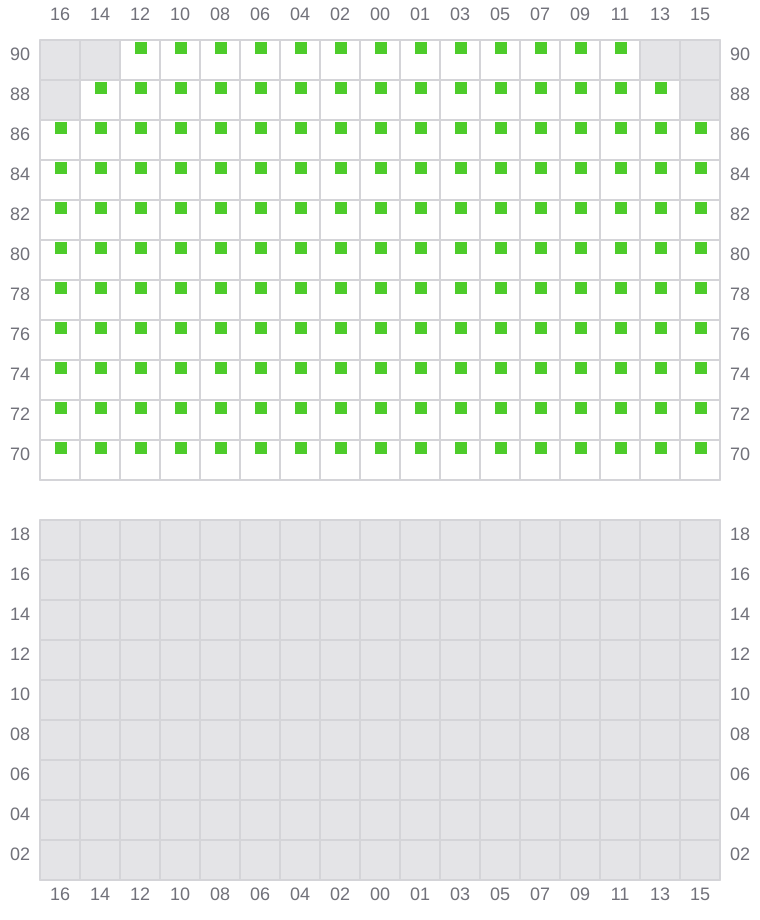Select seat row 70 column 16
The width and height of the screenshot is (760, 920).
pos(61,448)
